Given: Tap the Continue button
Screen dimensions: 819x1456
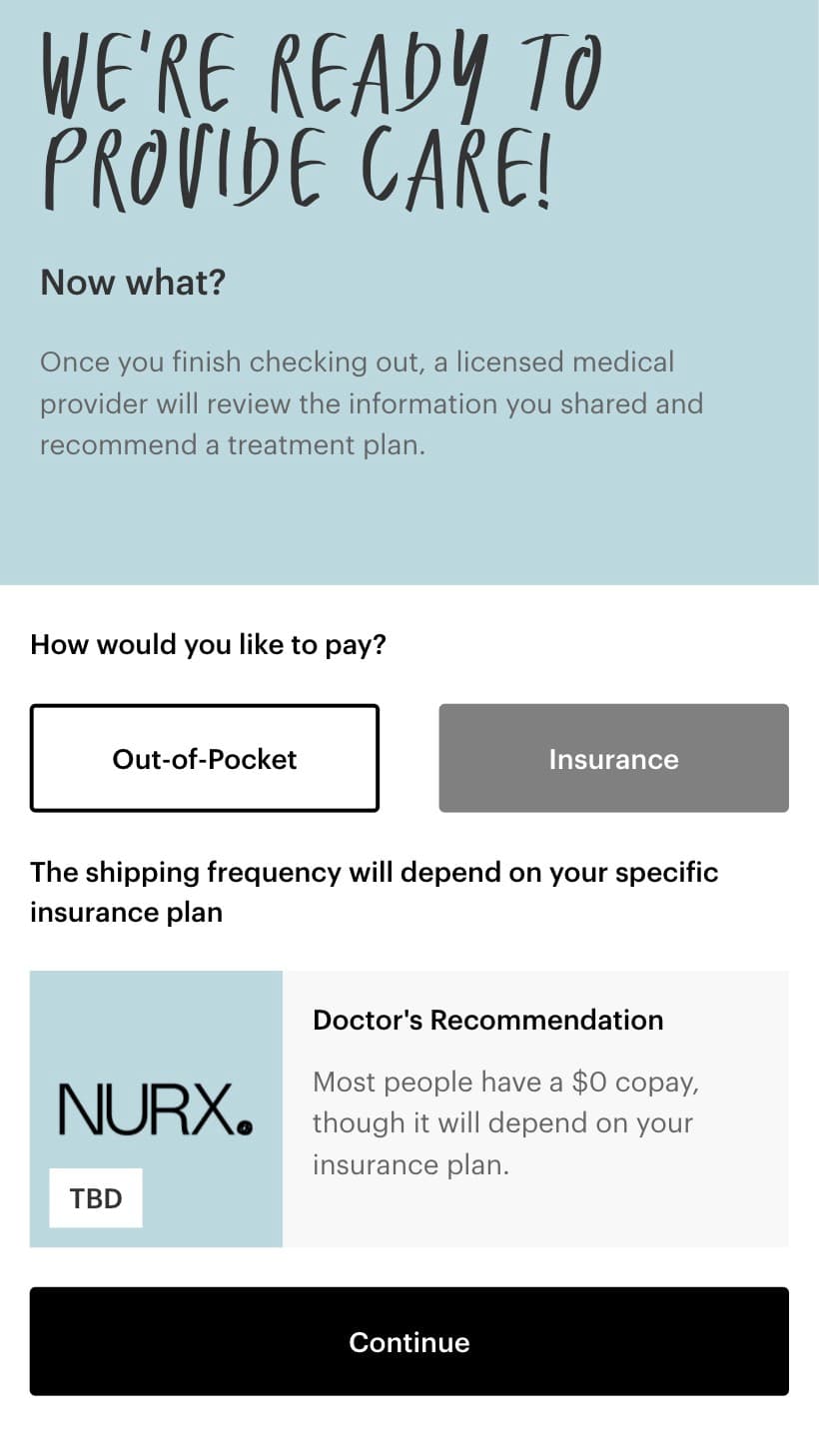Looking at the screenshot, I should (409, 1341).
